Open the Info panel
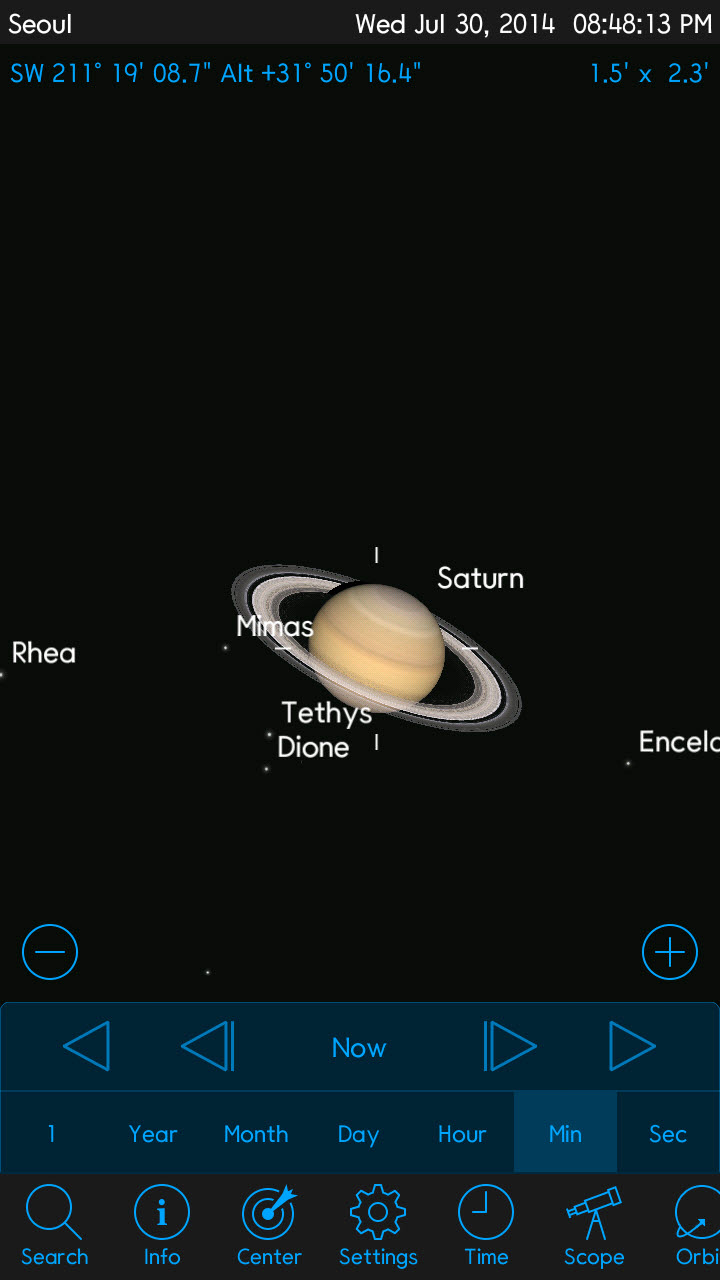This screenshot has width=720, height=1280. pos(161,1226)
